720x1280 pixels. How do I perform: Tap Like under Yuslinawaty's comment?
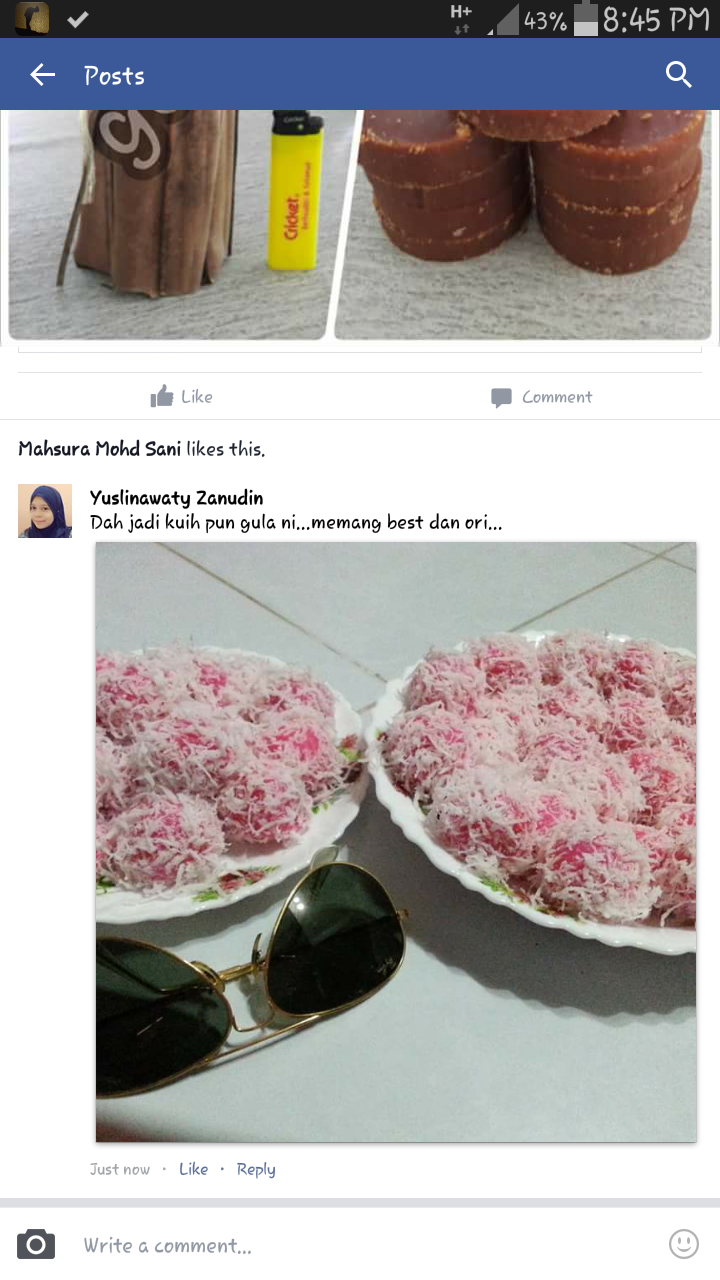tap(193, 1168)
